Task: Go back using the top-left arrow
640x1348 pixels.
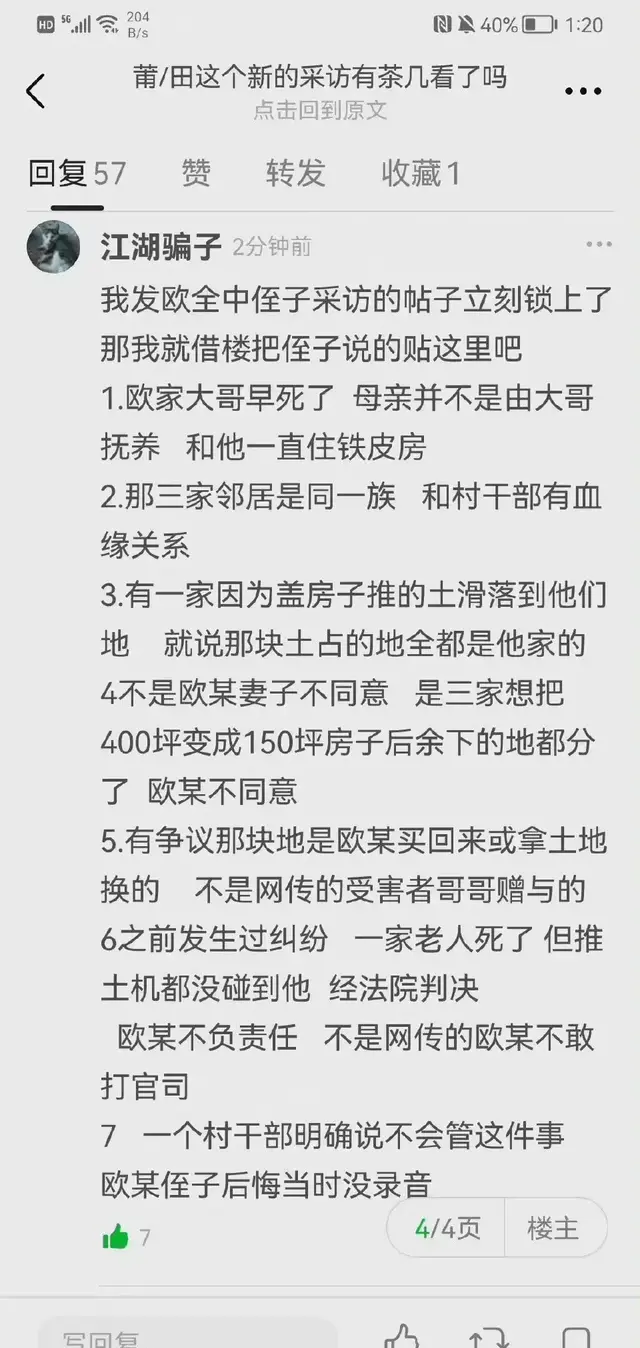Action: click(36, 91)
